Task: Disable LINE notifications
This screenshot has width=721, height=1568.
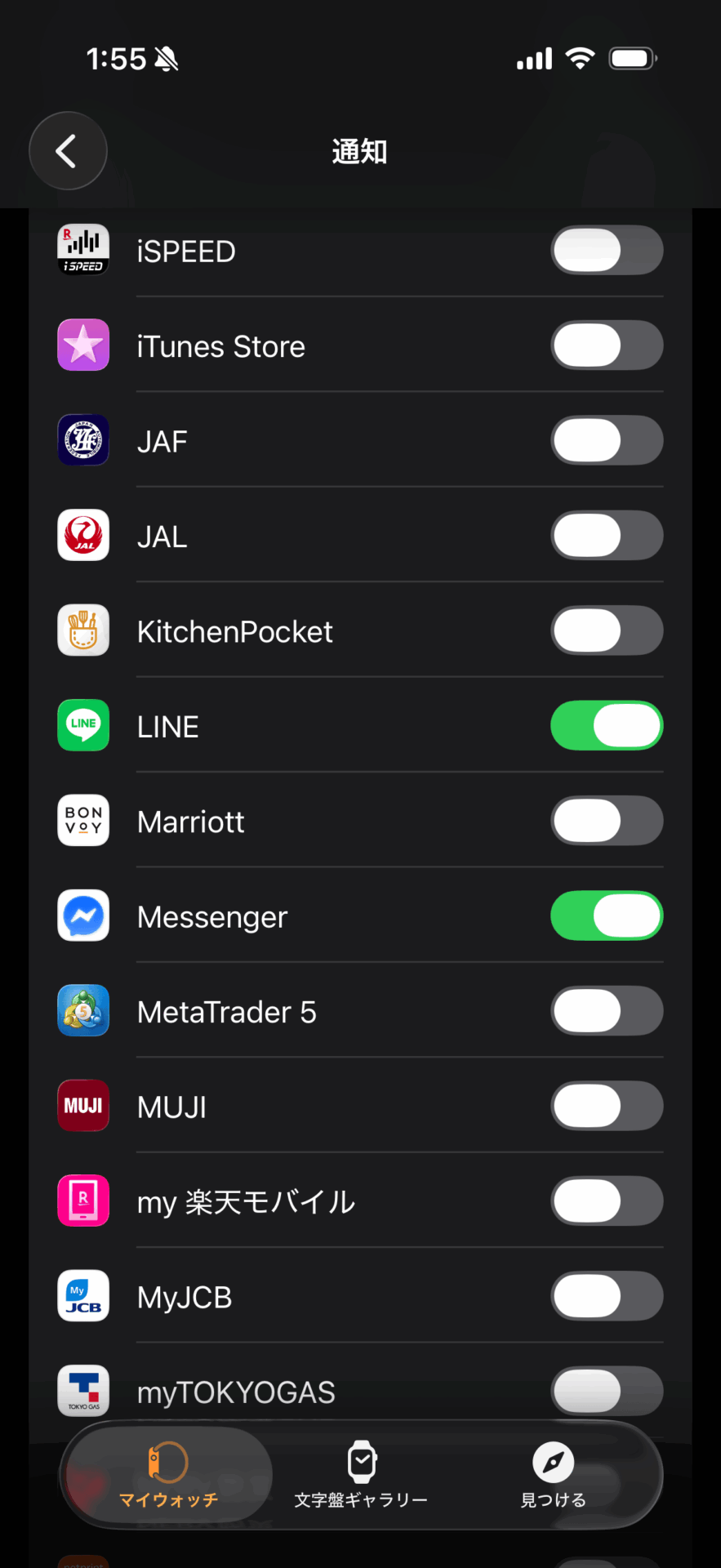Action: pos(606,726)
